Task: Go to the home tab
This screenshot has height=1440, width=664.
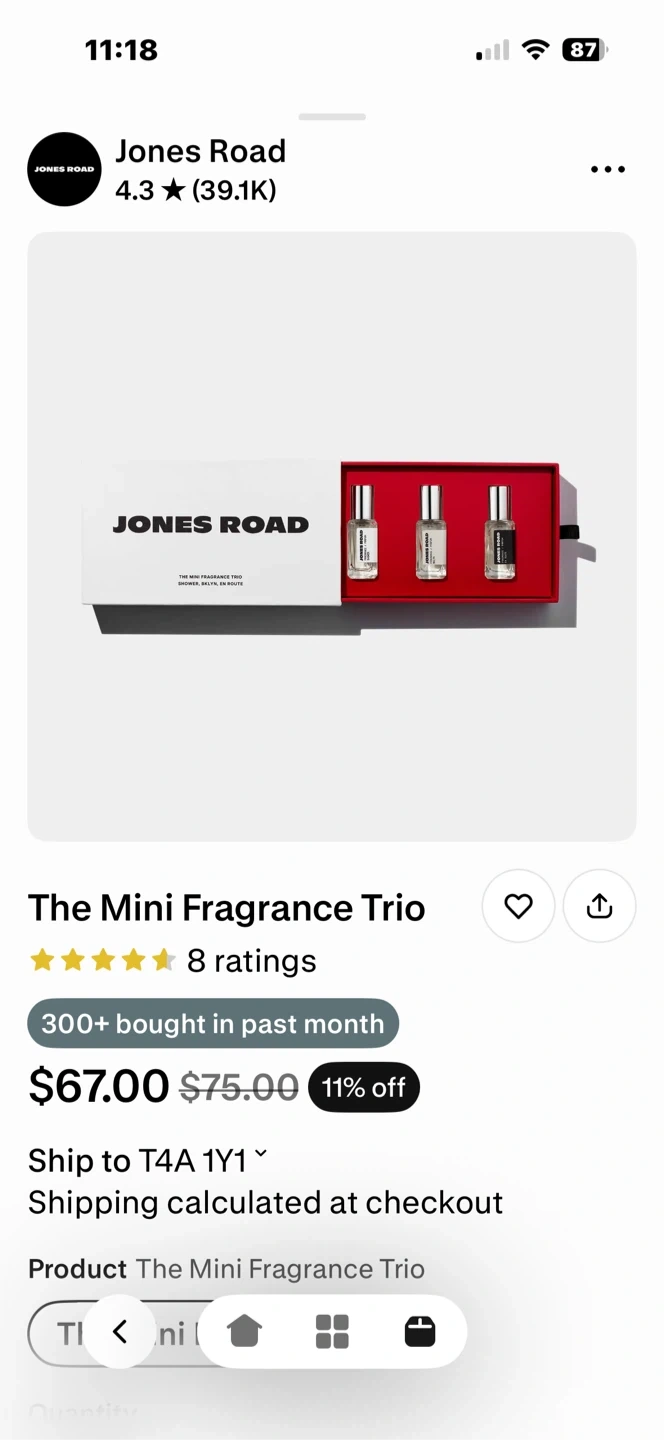Action: [x=244, y=1331]
